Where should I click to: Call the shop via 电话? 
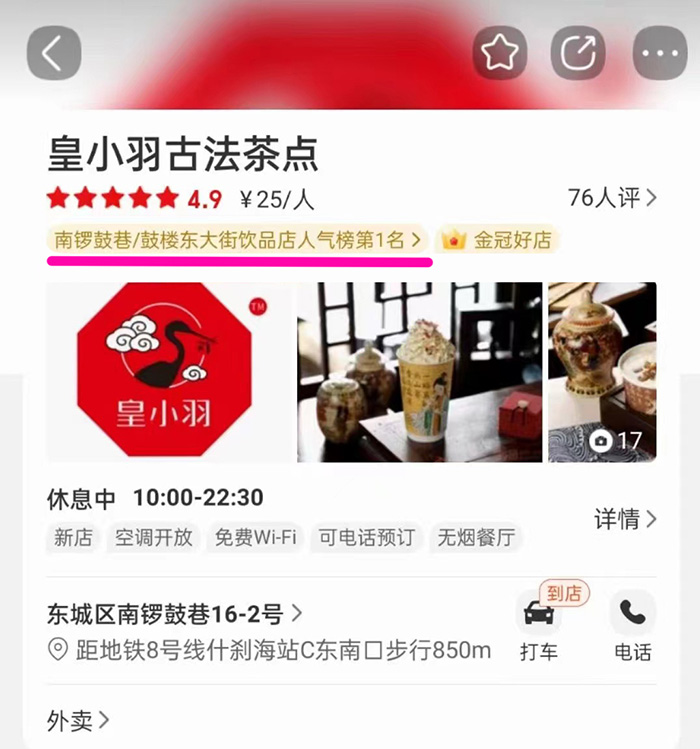633,628
